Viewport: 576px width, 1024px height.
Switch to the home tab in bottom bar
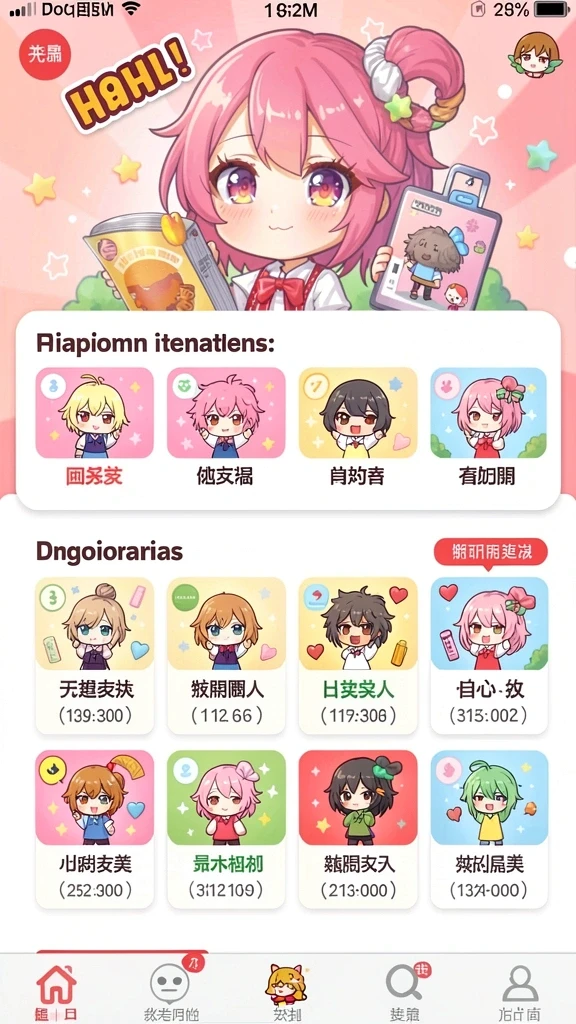click(57, 989)
